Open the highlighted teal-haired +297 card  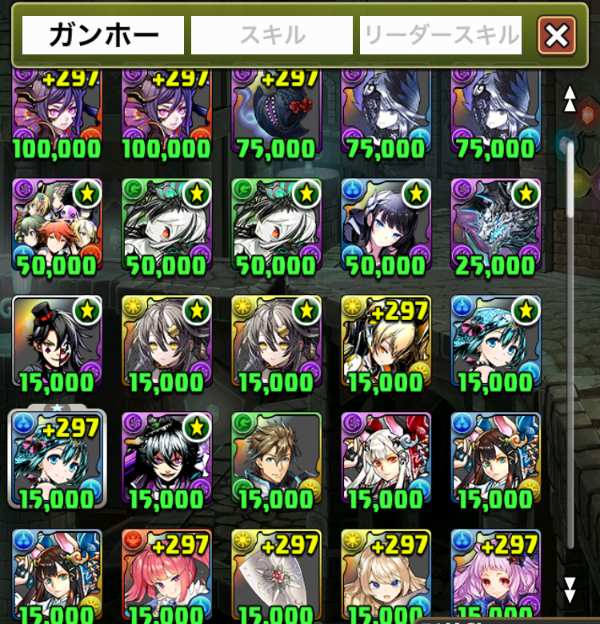(56, 459)
